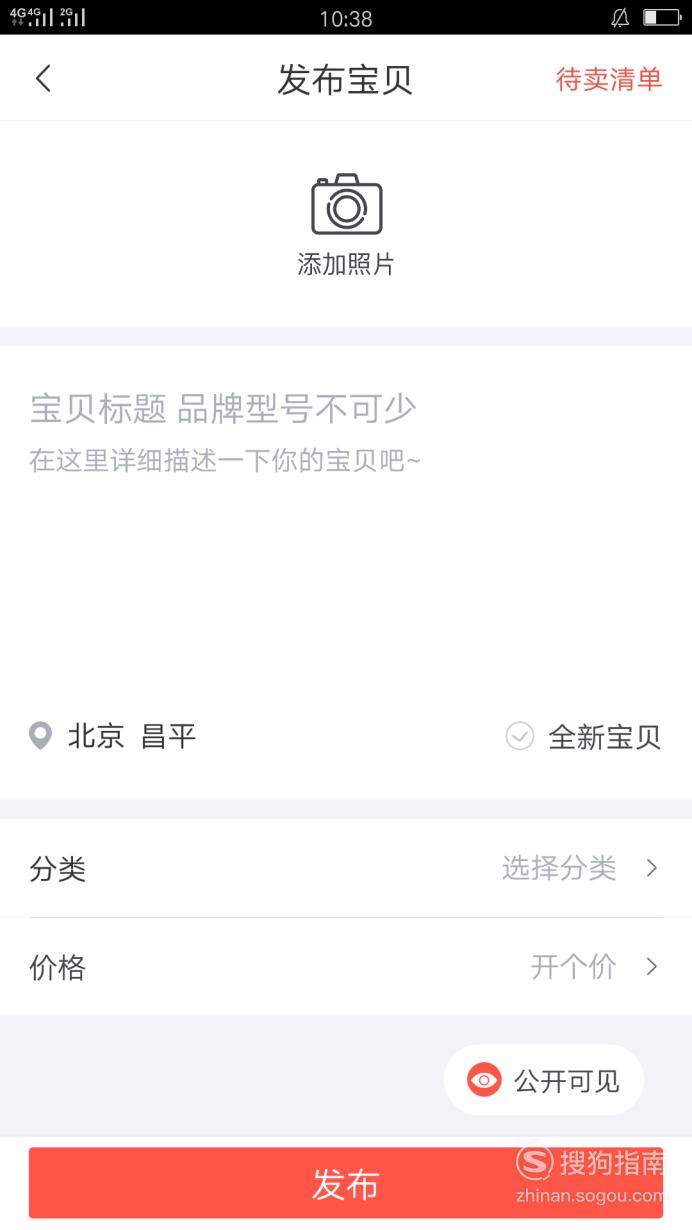Open the 待卖清单 list
The height and width of the screenshot is (1230, 692).
coord(609,80)
